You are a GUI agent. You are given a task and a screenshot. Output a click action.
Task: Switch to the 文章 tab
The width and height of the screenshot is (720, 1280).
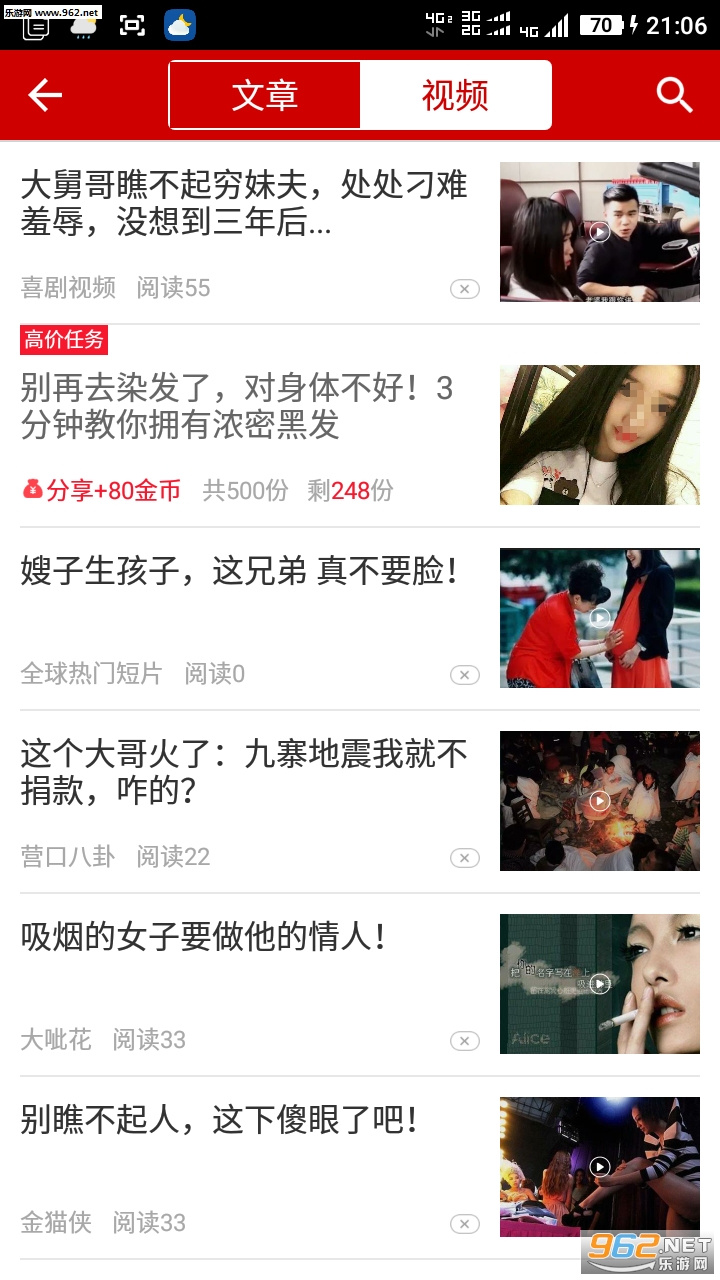pyautogui.click(x=265, y=95)
